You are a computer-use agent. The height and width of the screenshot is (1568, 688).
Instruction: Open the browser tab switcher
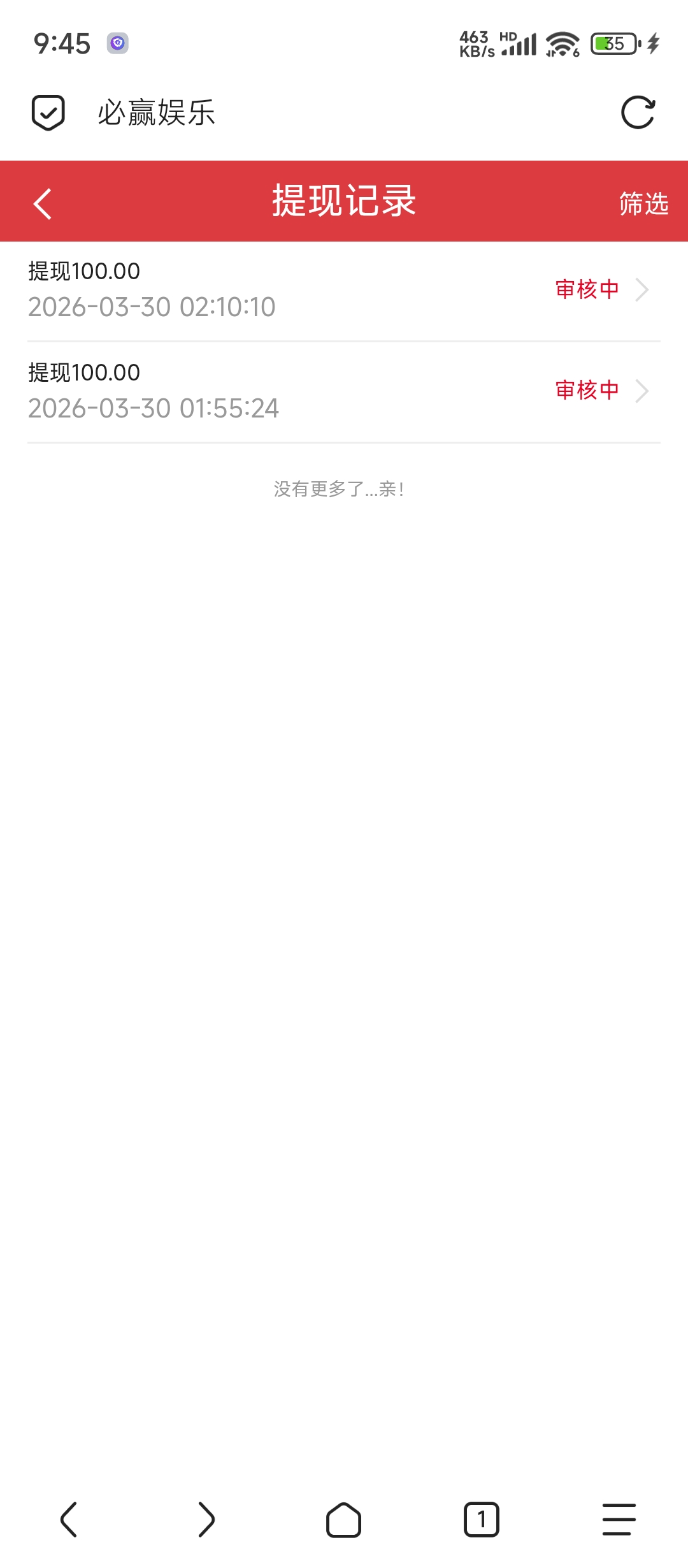click(482, 1520)
